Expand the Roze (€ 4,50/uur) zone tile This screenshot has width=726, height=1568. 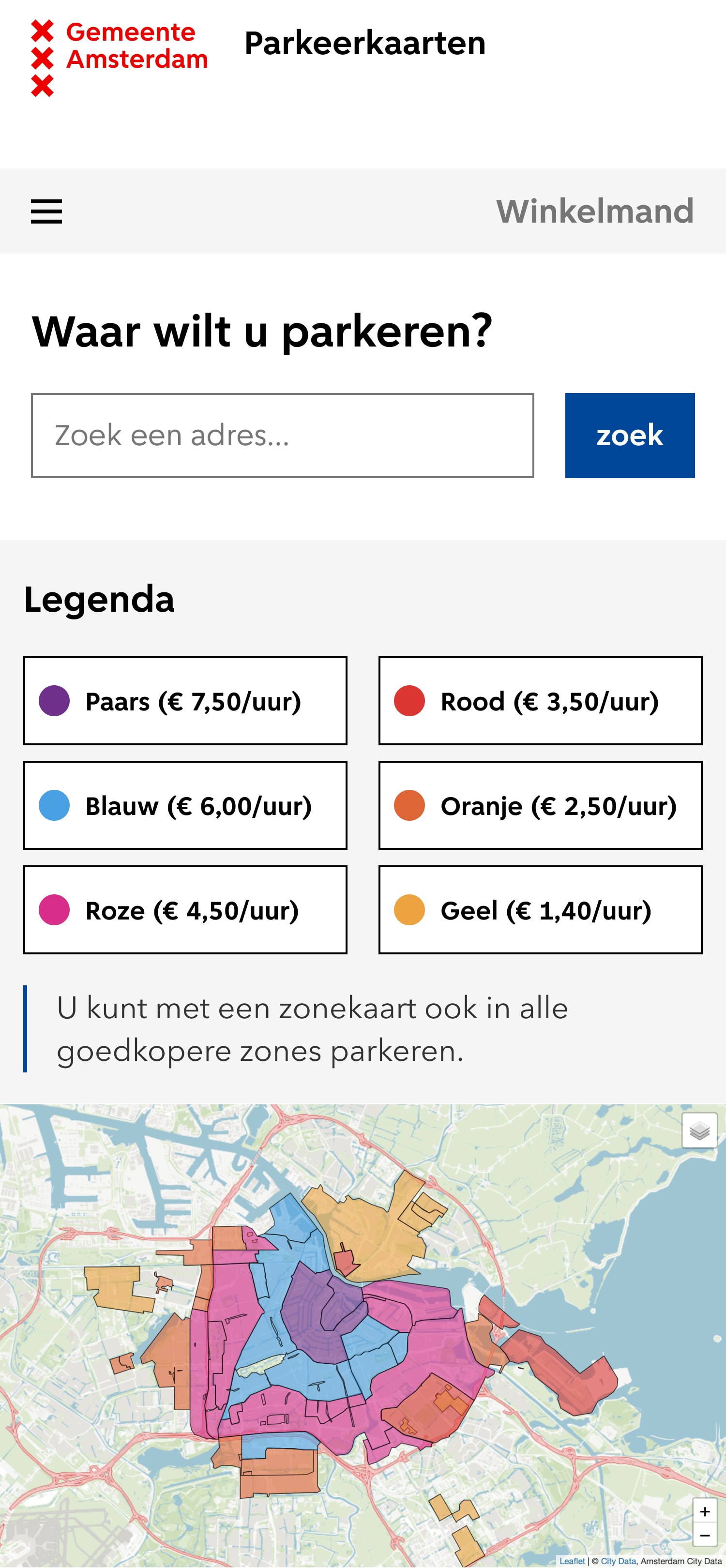[x=184, y=910]
